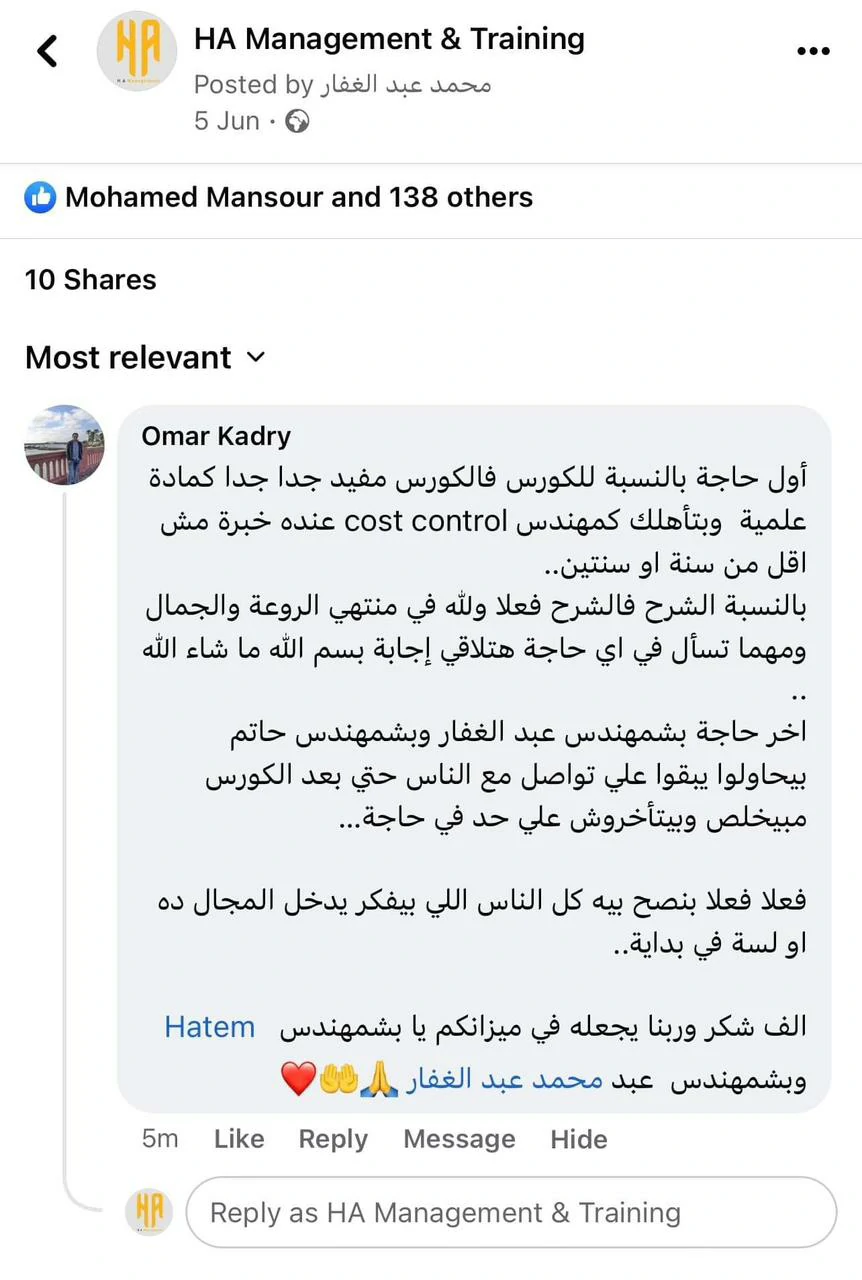The image size is (862, 1280).
Task: Like Omar Kadry's comment
Action: pyautogui.click(x=239, y=1139)
